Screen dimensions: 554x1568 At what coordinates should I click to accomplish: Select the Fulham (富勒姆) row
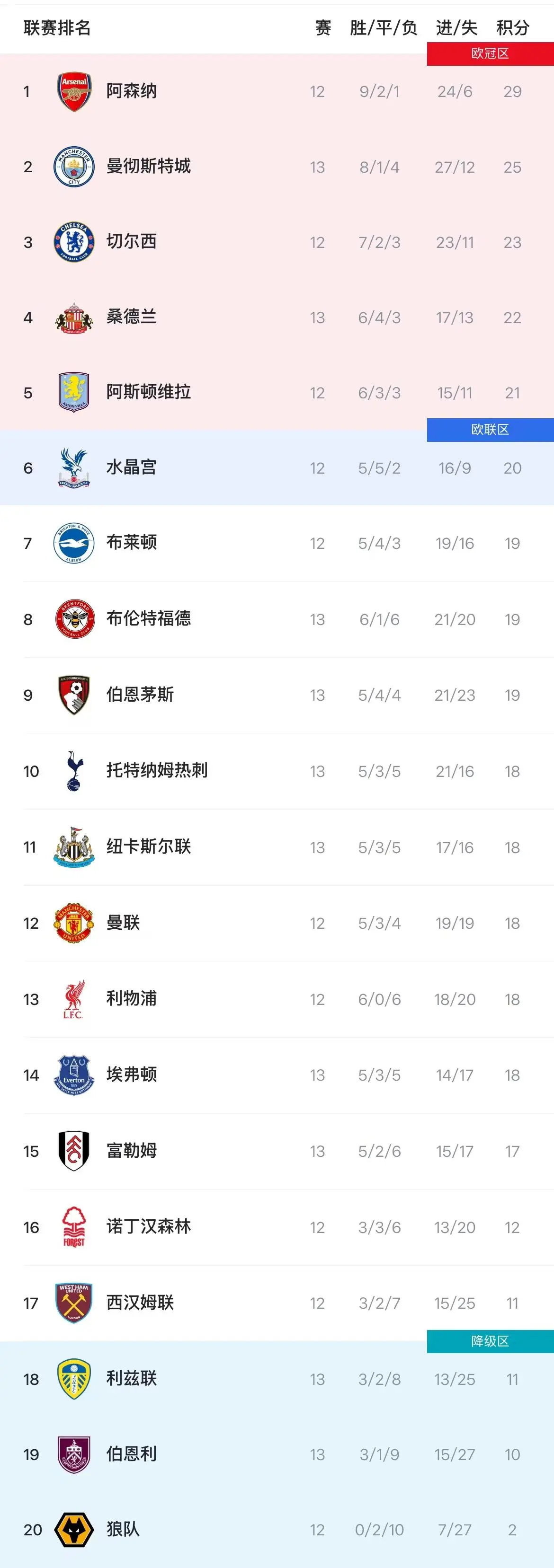(131, 1151)
